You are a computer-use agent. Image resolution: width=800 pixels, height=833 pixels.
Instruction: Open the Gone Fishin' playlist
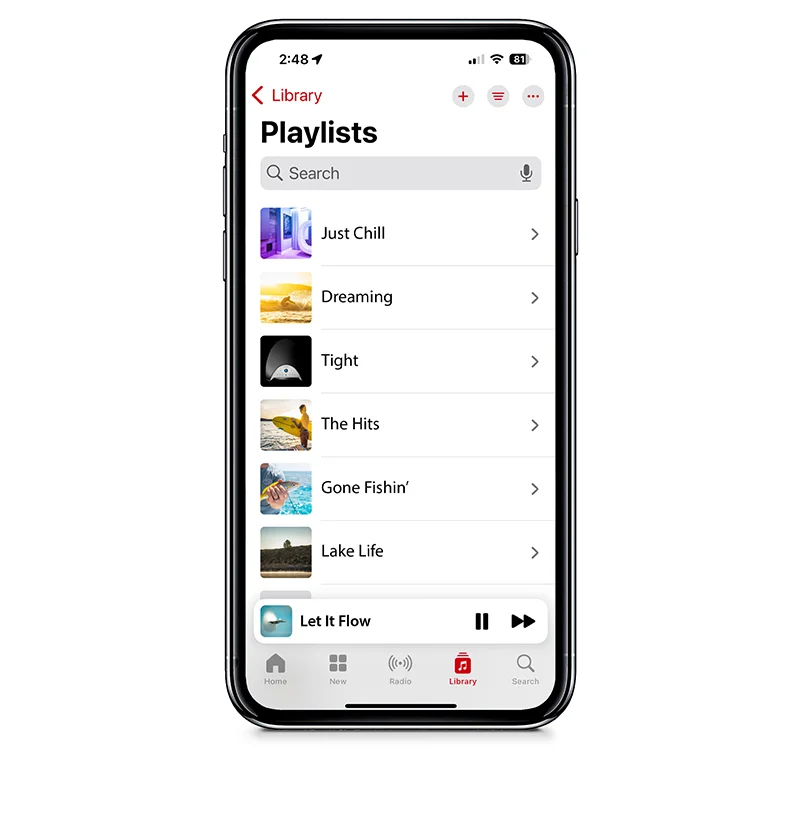click(x=400, y=488)
